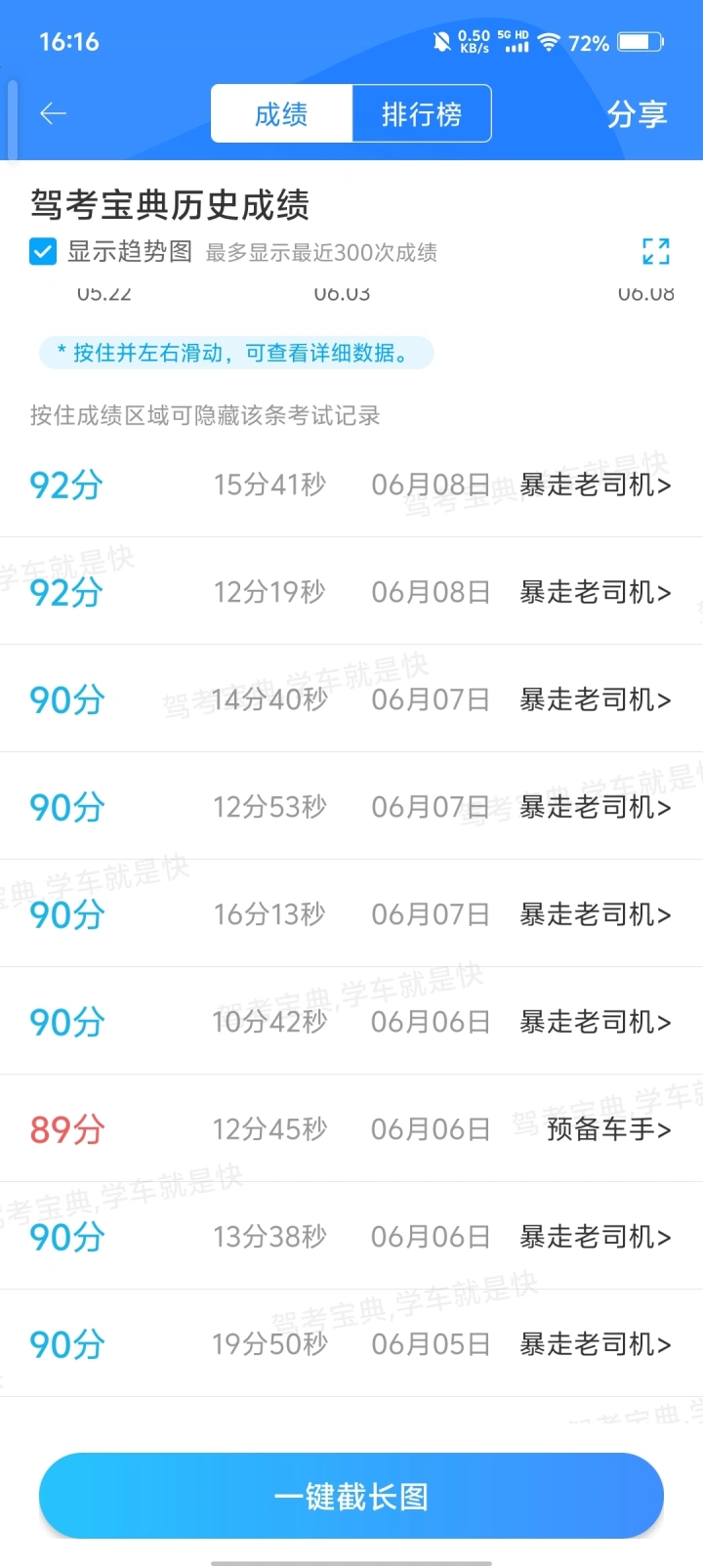Open the 90分 record taking 10分42秒
The height and width of the screenshot is (1568, 703).
(351, 1022)
